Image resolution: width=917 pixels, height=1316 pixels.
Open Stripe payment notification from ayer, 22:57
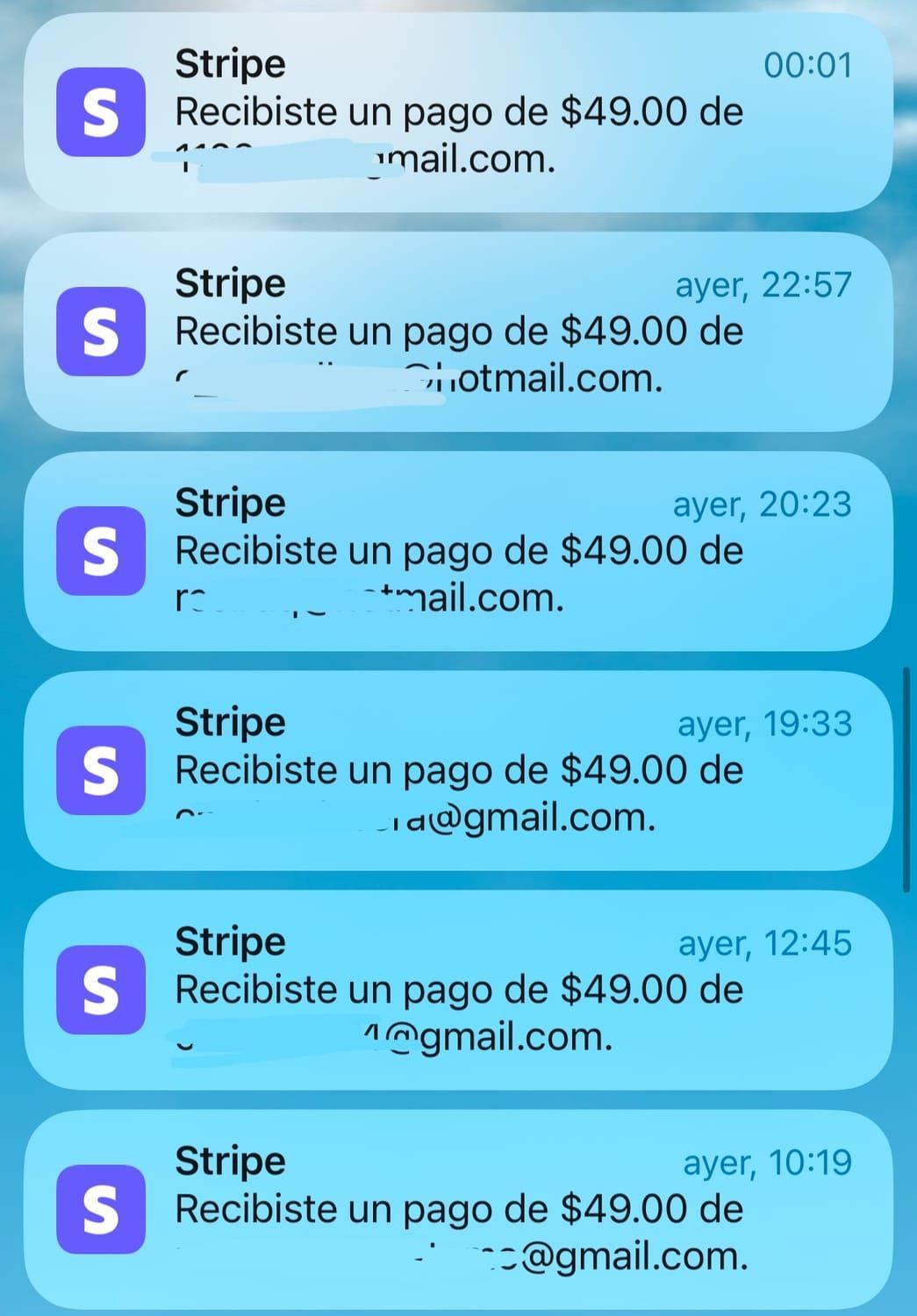pos(458,332)
